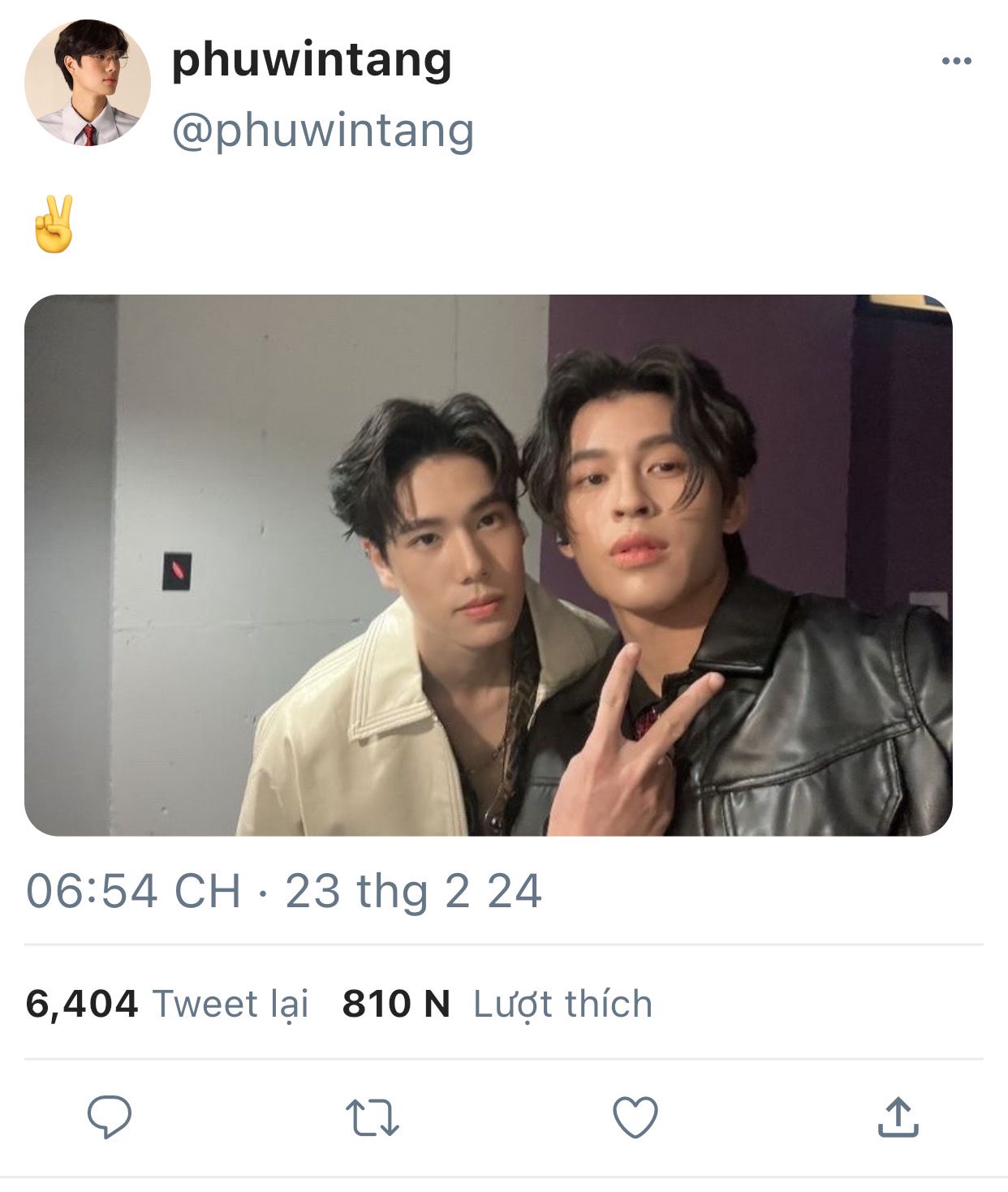View the 6,404 Tweet lại list

(167, 1004)
